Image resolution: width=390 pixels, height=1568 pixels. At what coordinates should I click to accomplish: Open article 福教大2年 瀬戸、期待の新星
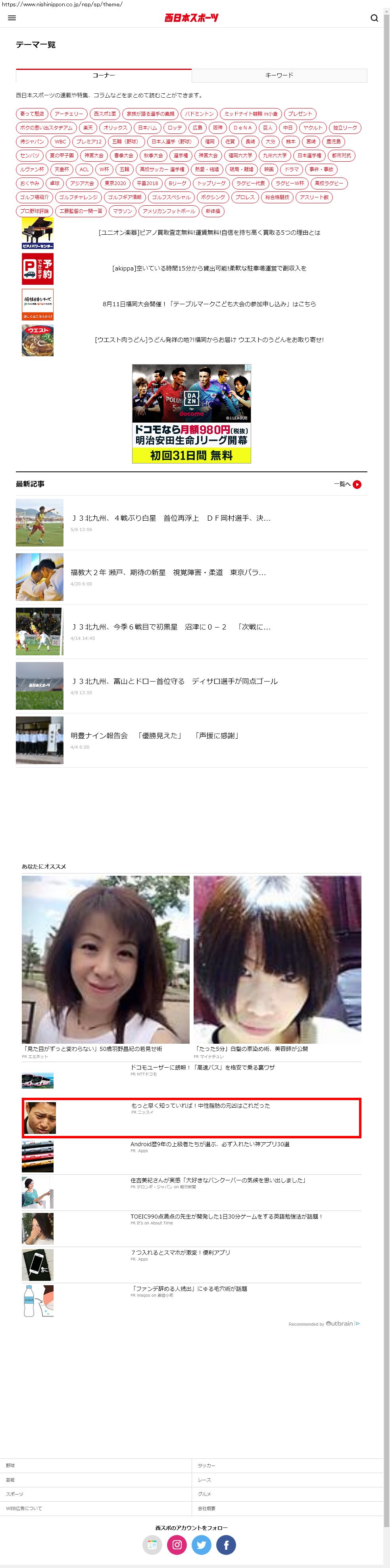tap(168, 572)
